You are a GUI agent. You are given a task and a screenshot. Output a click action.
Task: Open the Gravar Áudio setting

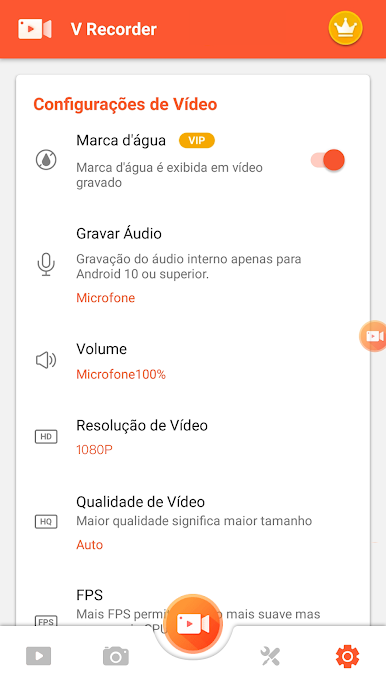click(193, 265)
